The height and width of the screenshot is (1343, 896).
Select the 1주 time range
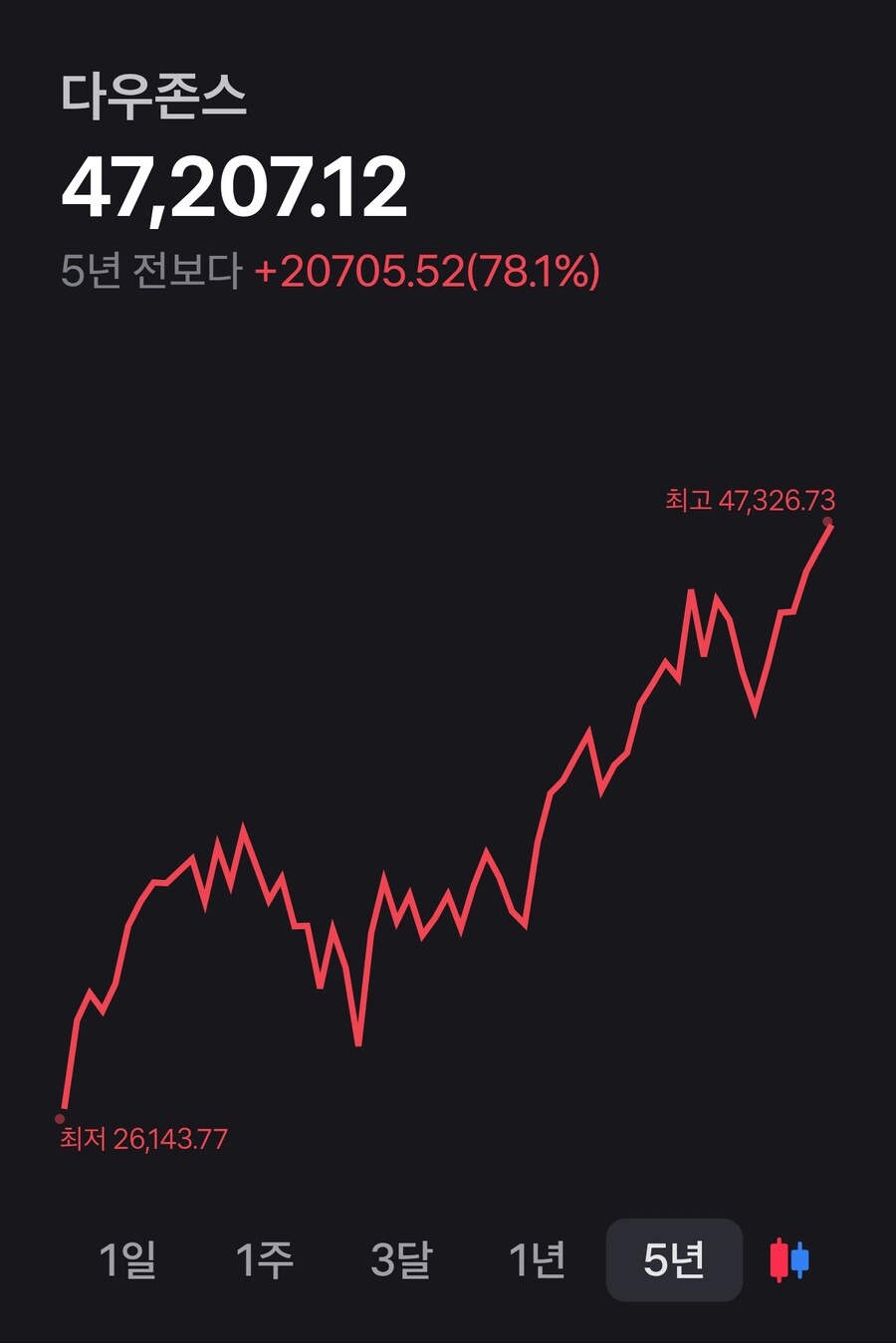[264, 1260]
